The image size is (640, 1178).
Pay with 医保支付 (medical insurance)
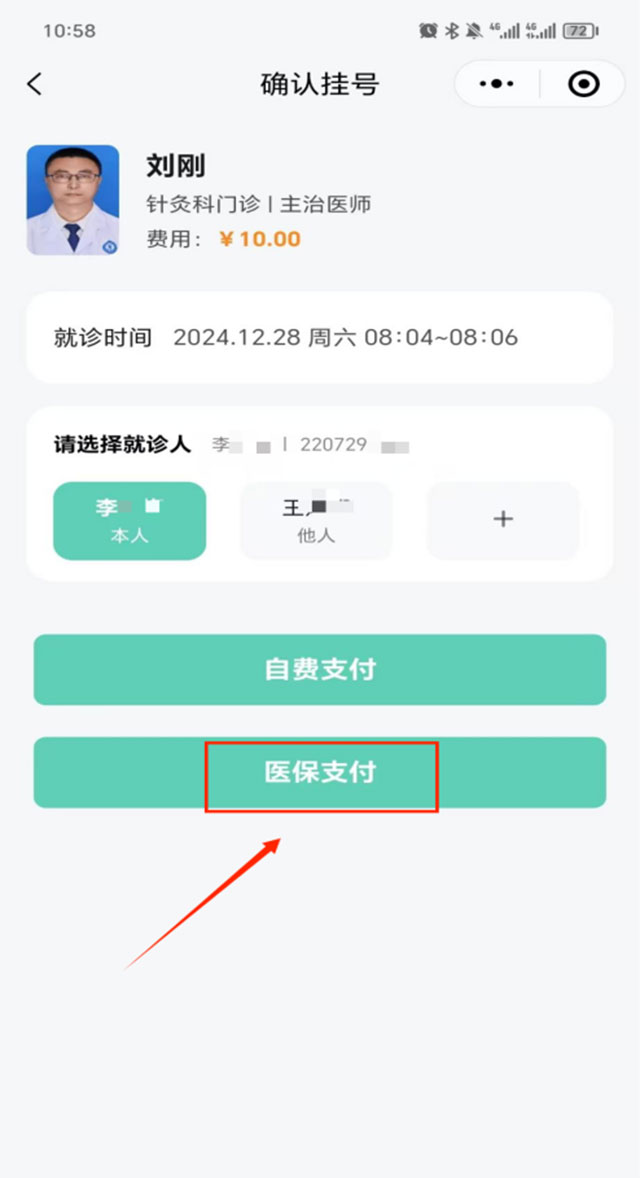tap(320, 773)
